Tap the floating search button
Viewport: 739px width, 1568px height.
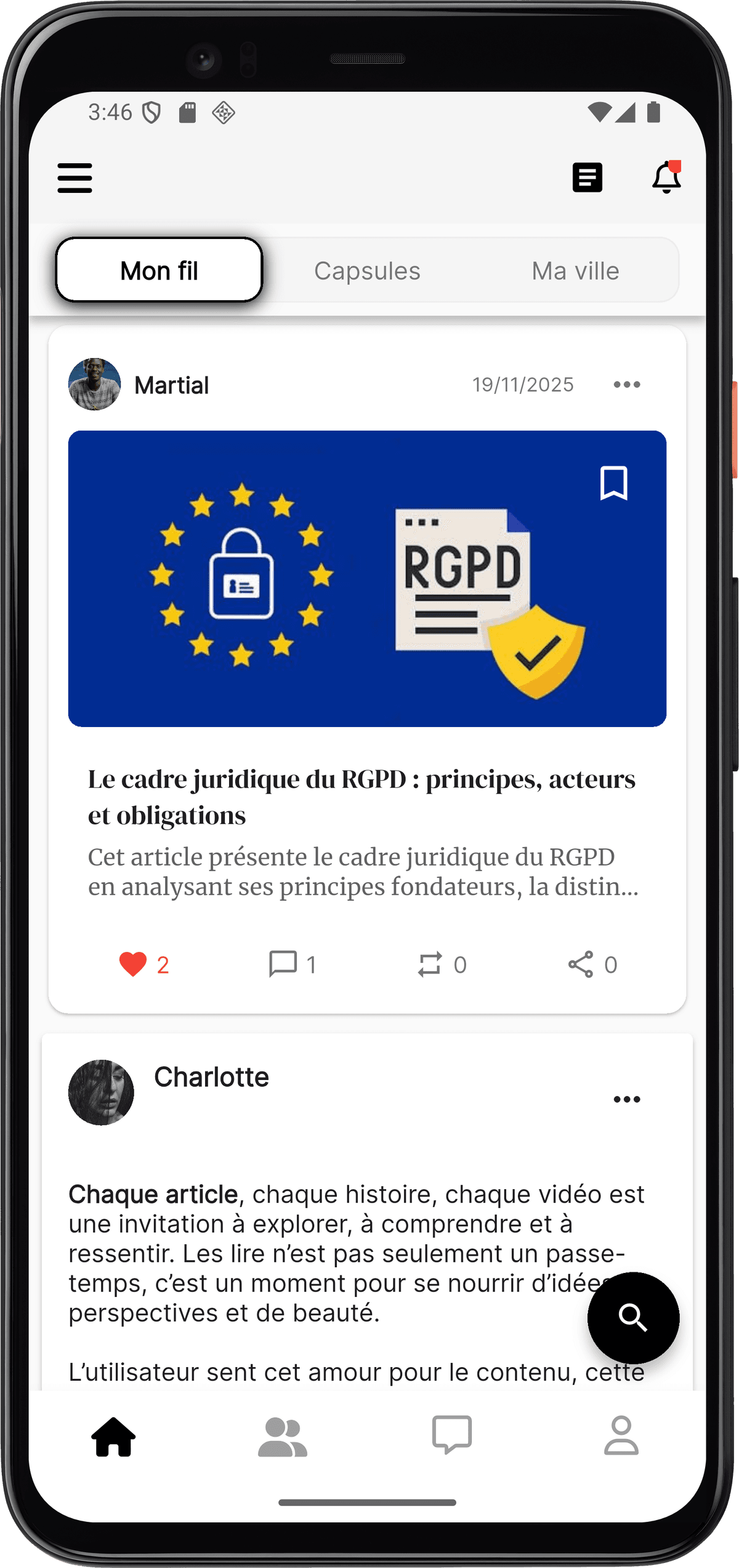[633, 1317]
